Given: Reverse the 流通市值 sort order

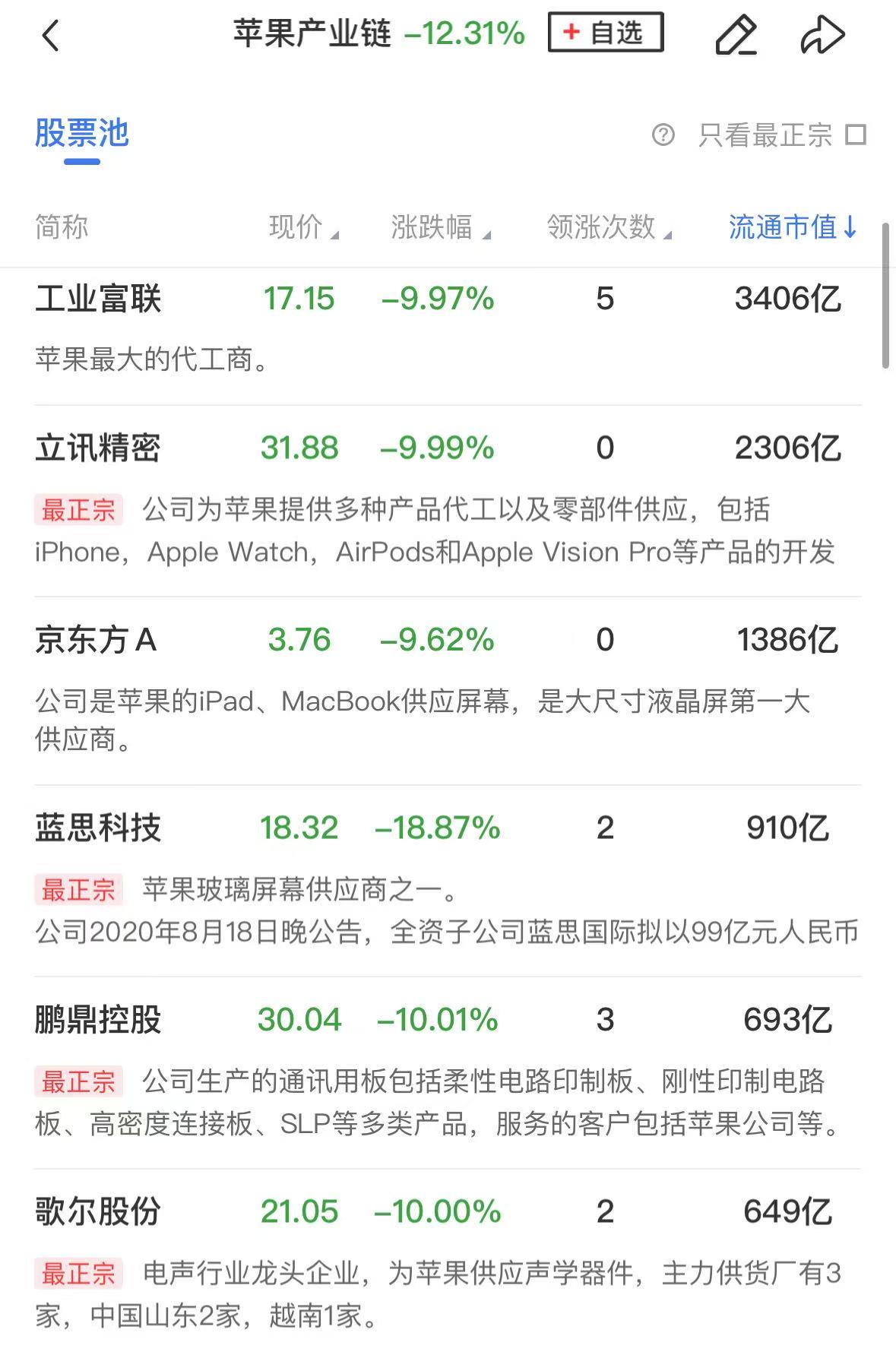Looking at the screenshot, I should [793, 227].
